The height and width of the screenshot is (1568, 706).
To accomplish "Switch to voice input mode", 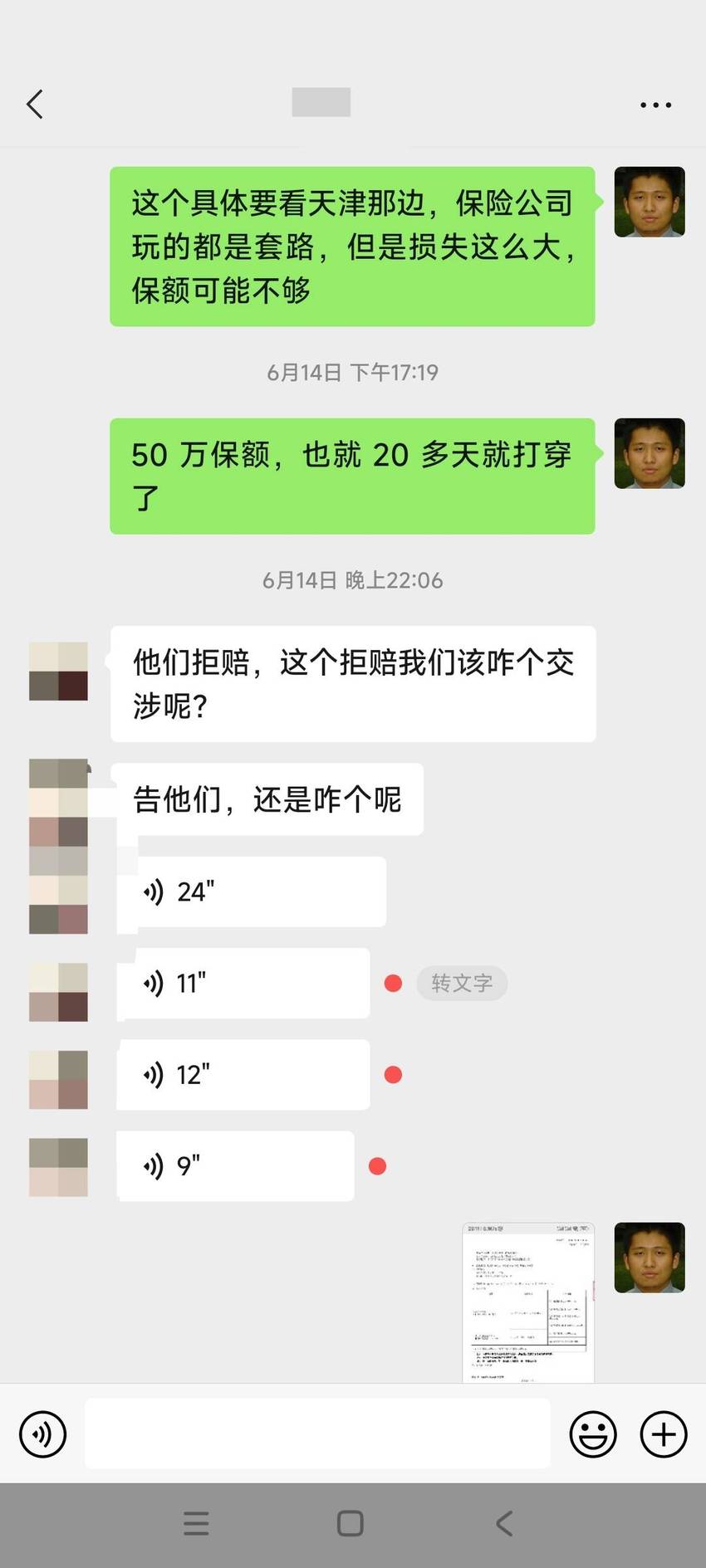I will (x=42, y=1434).
